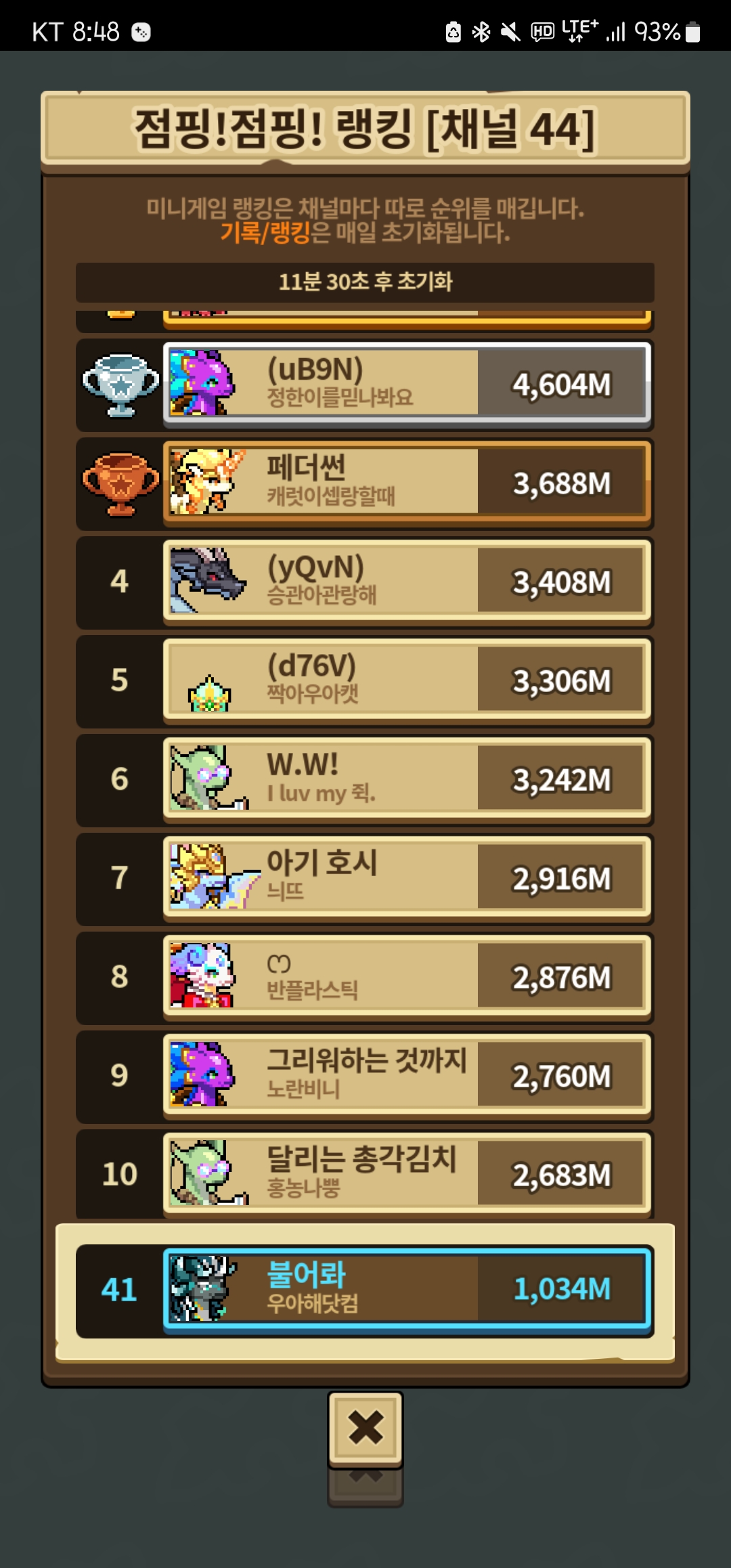
Task: Close the 점핑!점핑! ranking popup
Action: point(365,1428)
